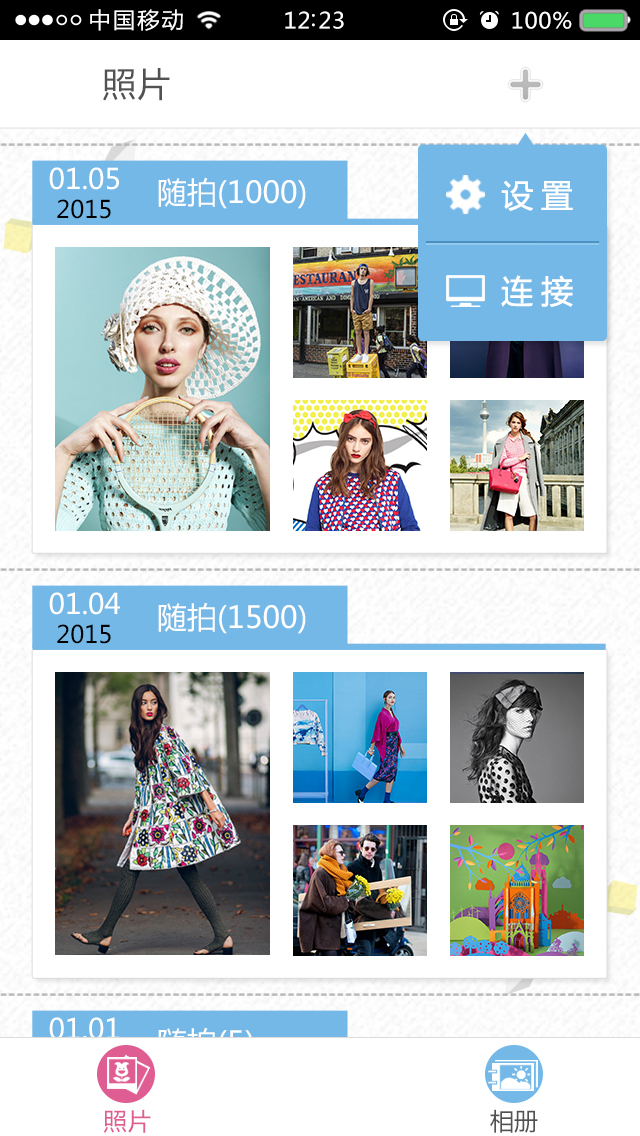The image size is (640, 1136).
Task: Select 连接 in the dropdown menu
Action: coord(512,291)
